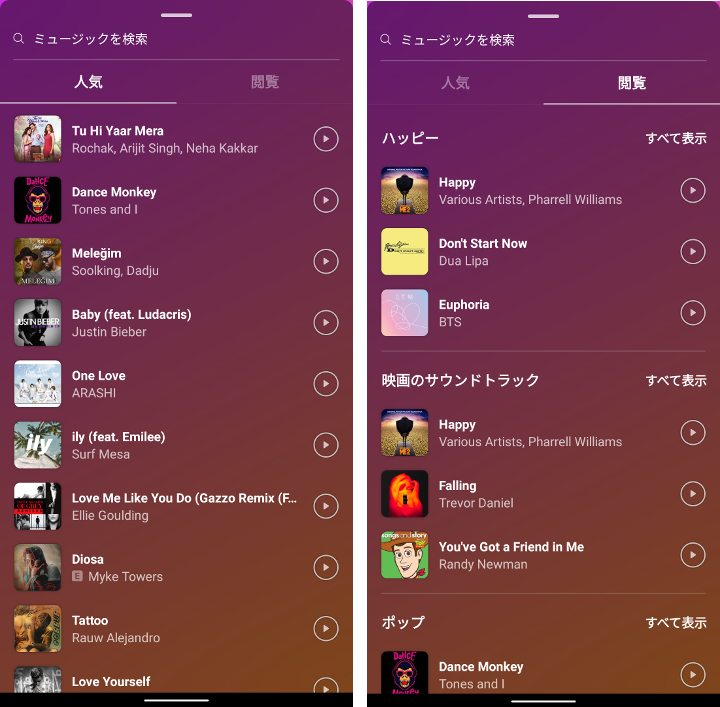
Task: Show all songs in ポップ section
Action: pyautogui.click(x=676, y=622)
